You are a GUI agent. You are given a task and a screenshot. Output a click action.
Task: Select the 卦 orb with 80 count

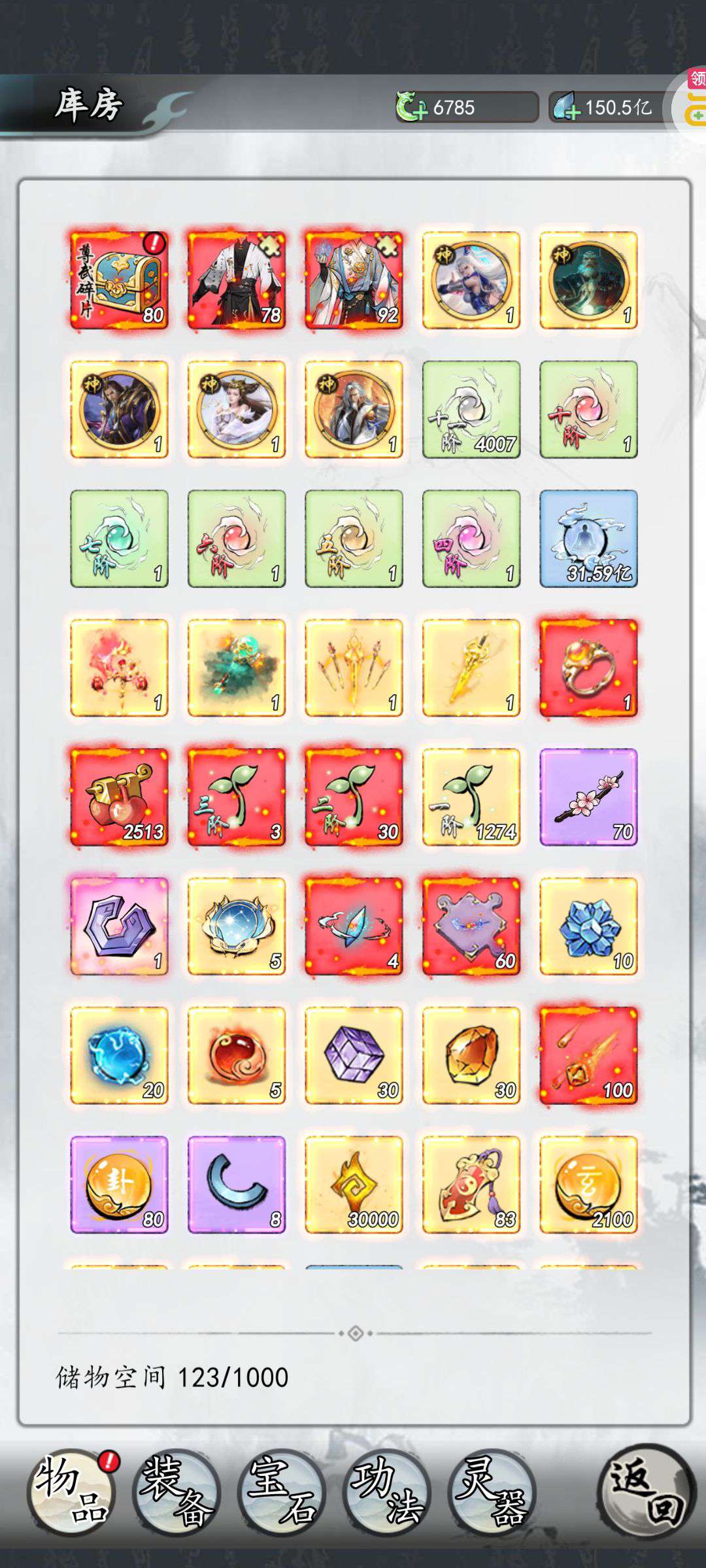click(x=119, y=1184)
